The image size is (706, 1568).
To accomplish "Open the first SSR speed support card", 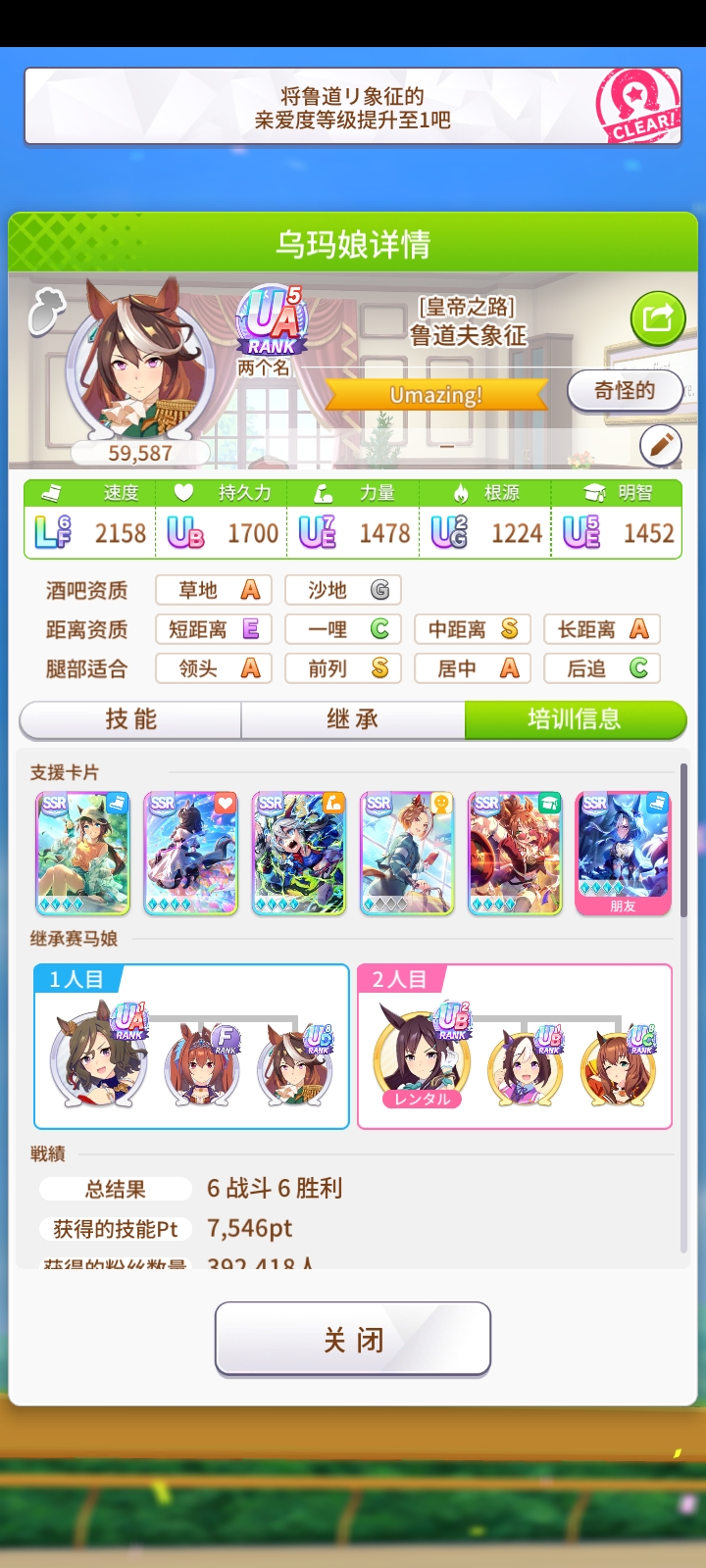I will point(83,854).
